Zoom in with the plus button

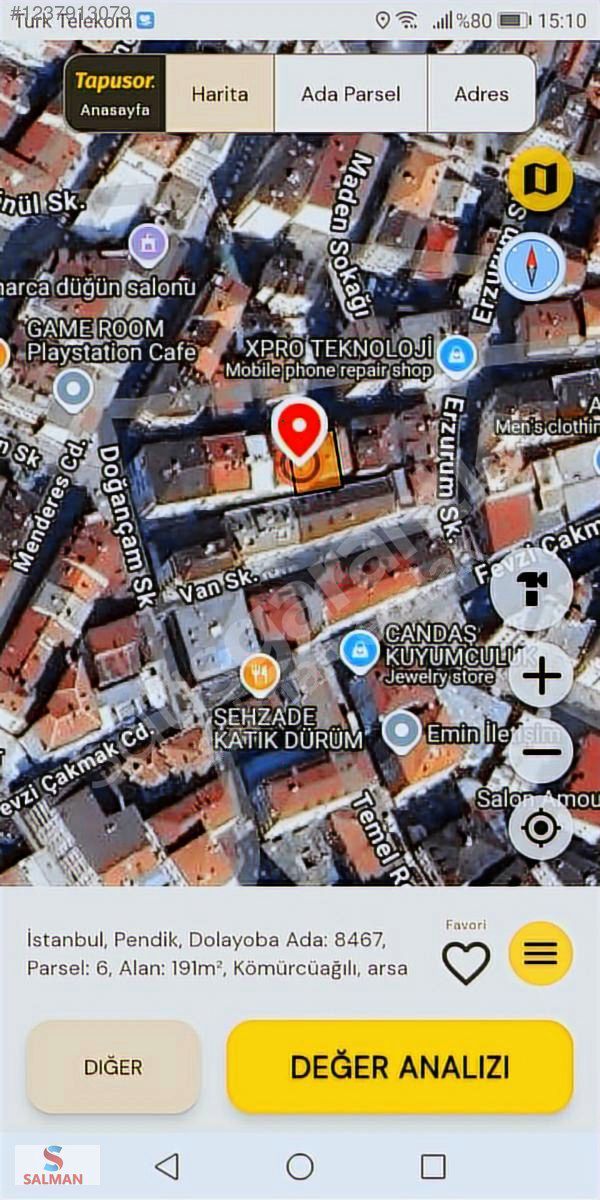540,677
